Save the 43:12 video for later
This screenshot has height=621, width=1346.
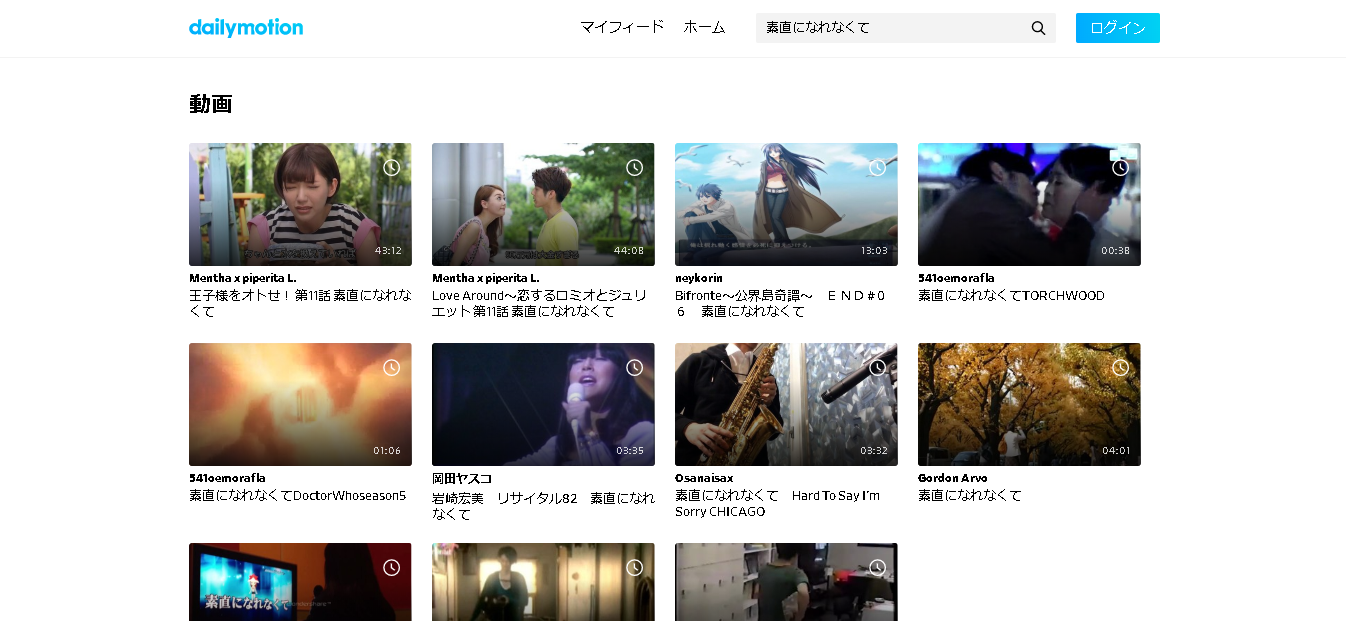[391, 168]
